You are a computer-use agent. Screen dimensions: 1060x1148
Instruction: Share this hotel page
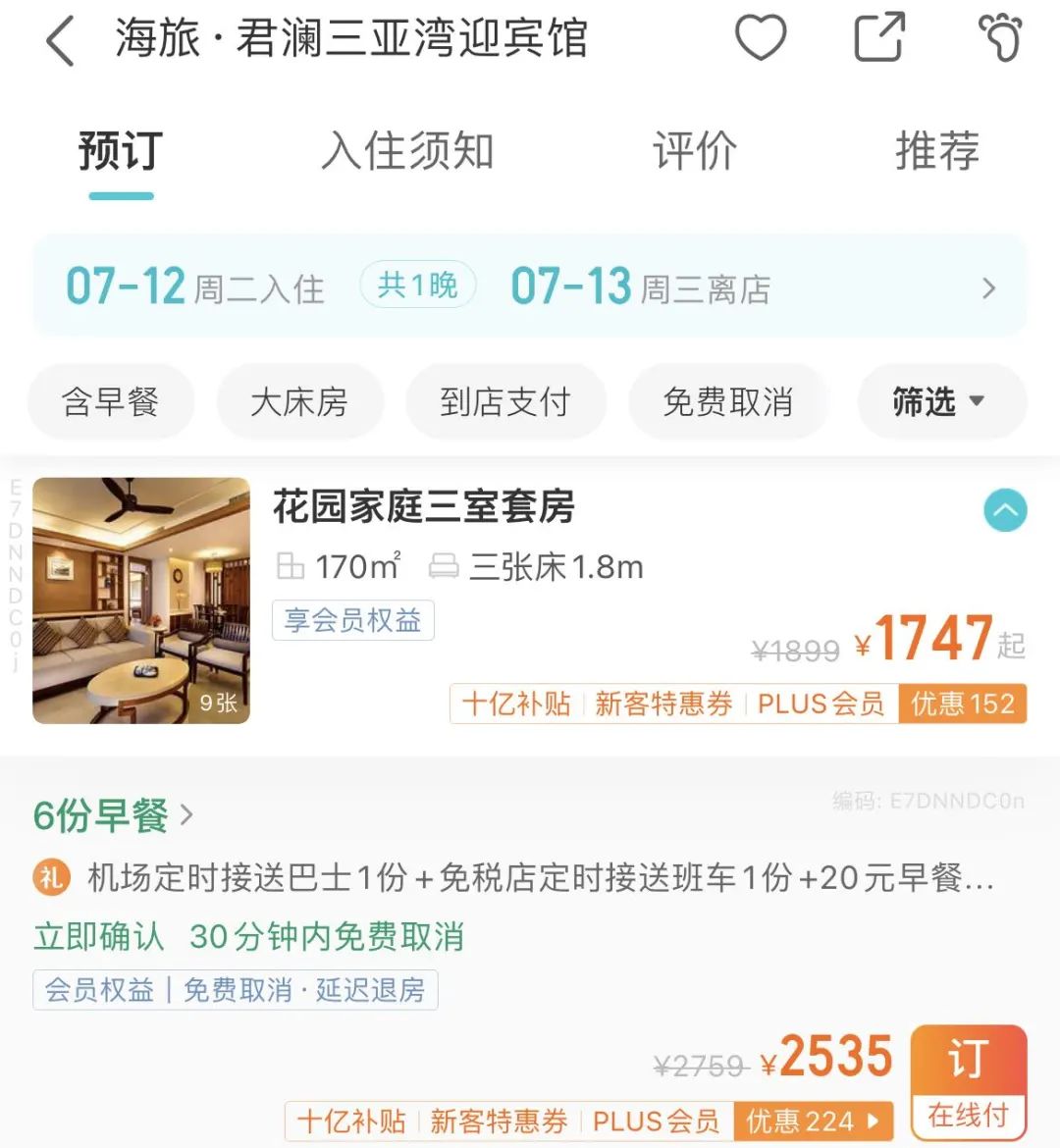click(x=878, y=39)
